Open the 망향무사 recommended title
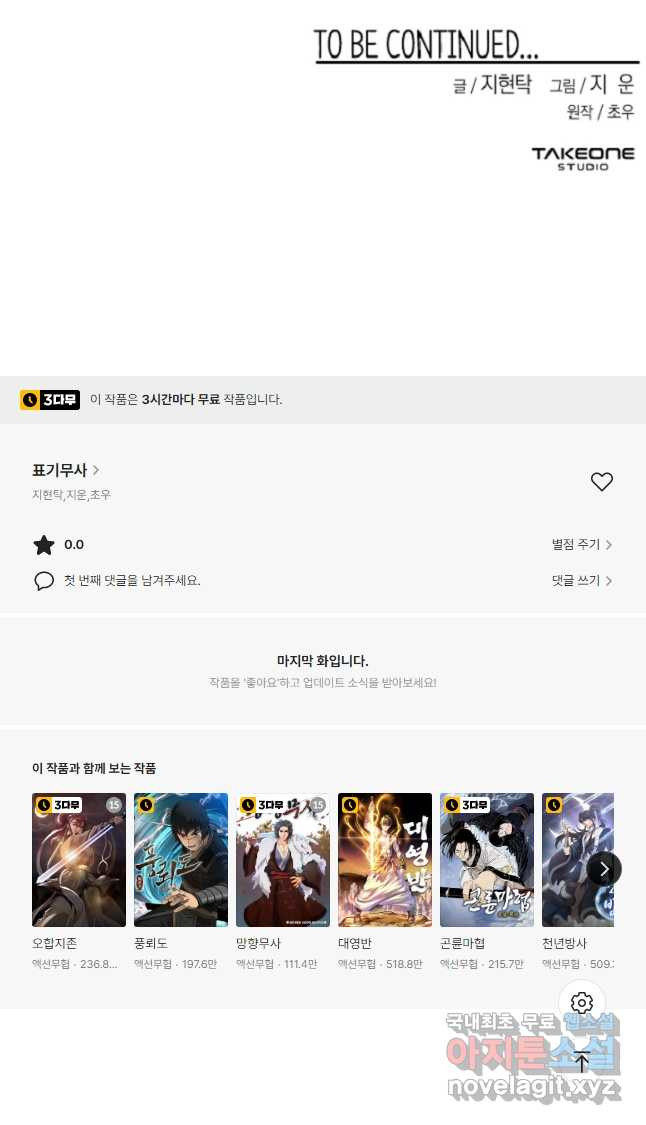The height and width of the screenshot is (1125, 646). (283, 860)
